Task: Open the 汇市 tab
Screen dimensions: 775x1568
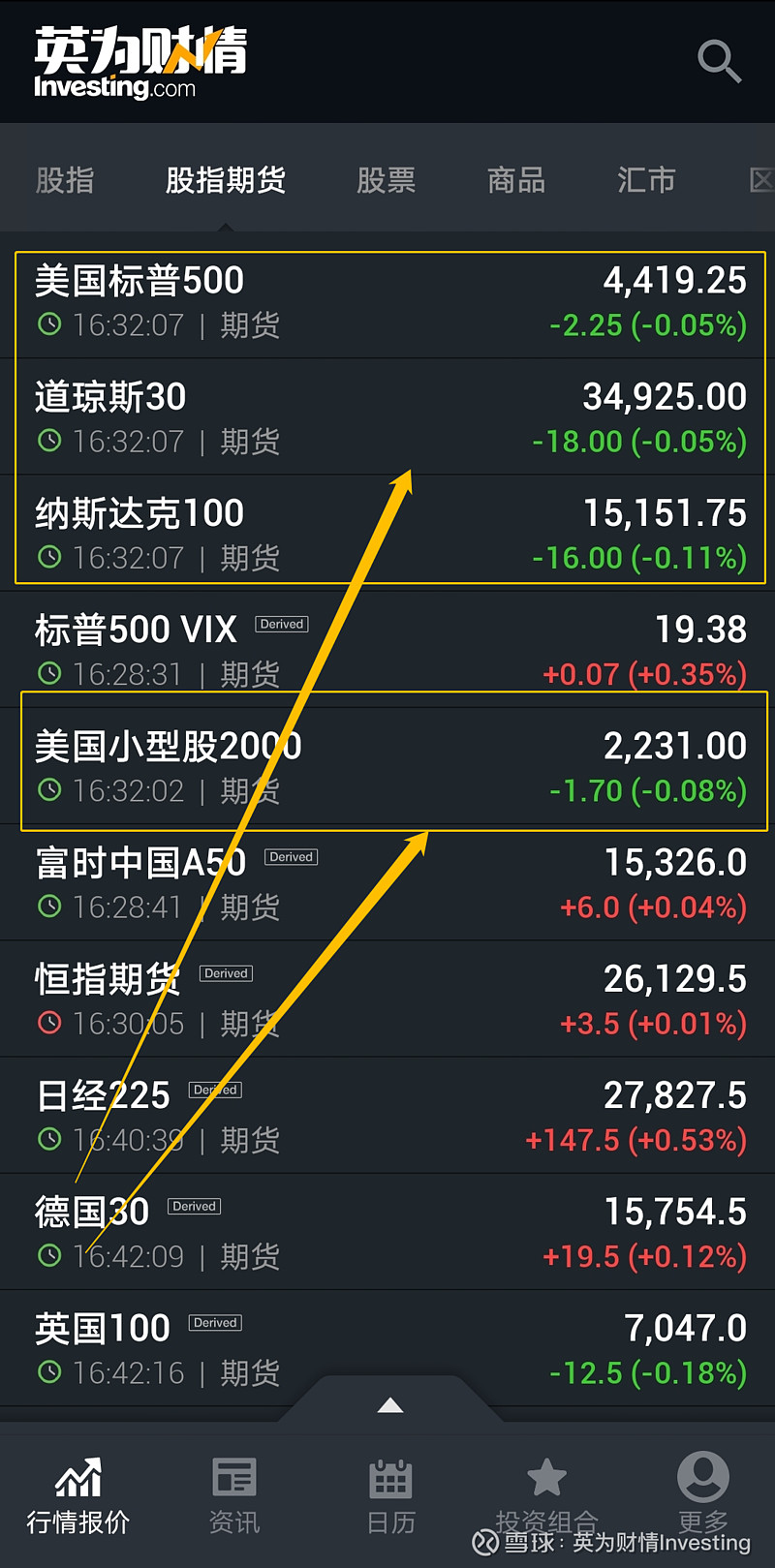Action: coord(645,180)
